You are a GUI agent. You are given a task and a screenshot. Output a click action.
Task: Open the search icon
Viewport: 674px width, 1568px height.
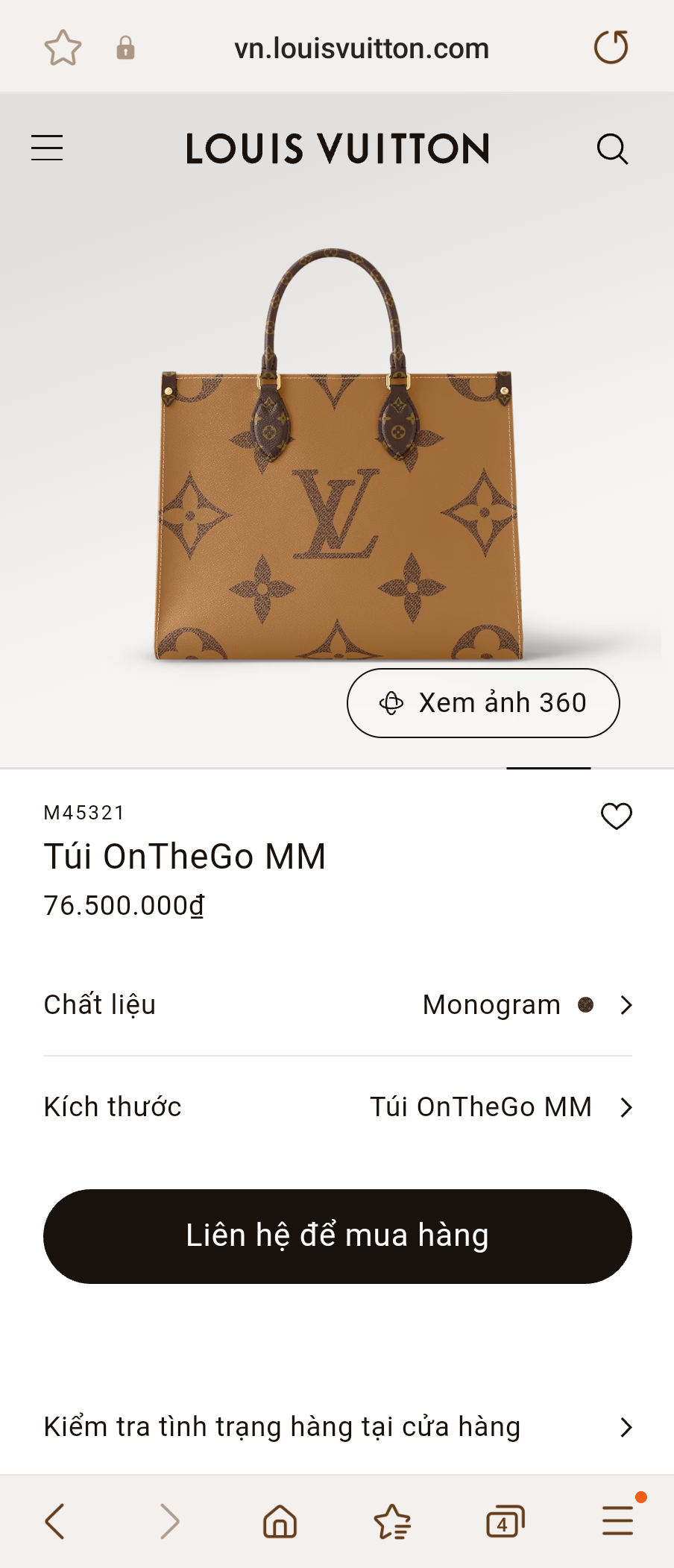[613, 148]
